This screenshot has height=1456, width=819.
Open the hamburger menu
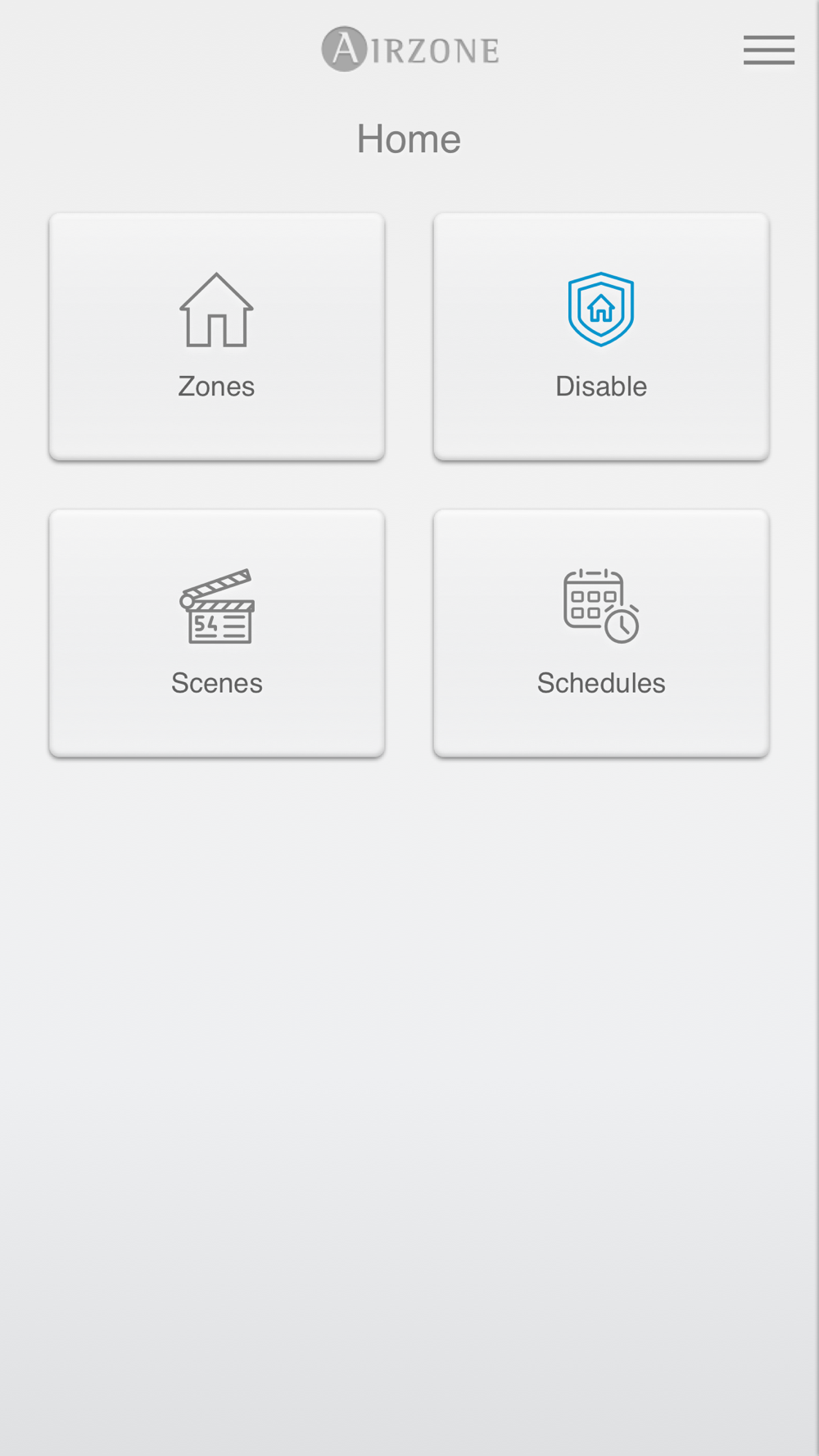pyautogui.click(x=768, y=50)
